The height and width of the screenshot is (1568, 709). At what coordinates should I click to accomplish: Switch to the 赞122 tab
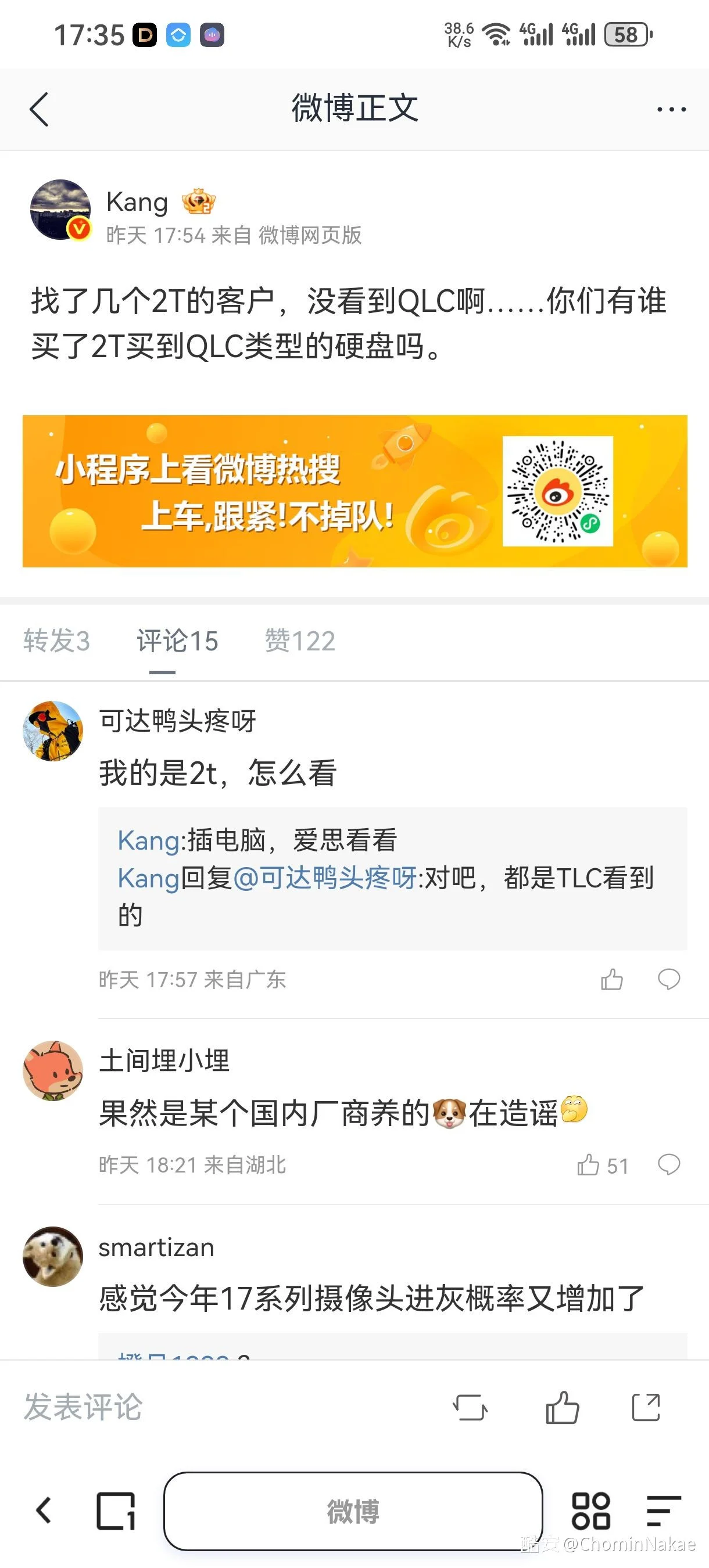pyautogui.click(x=300, y=641)
